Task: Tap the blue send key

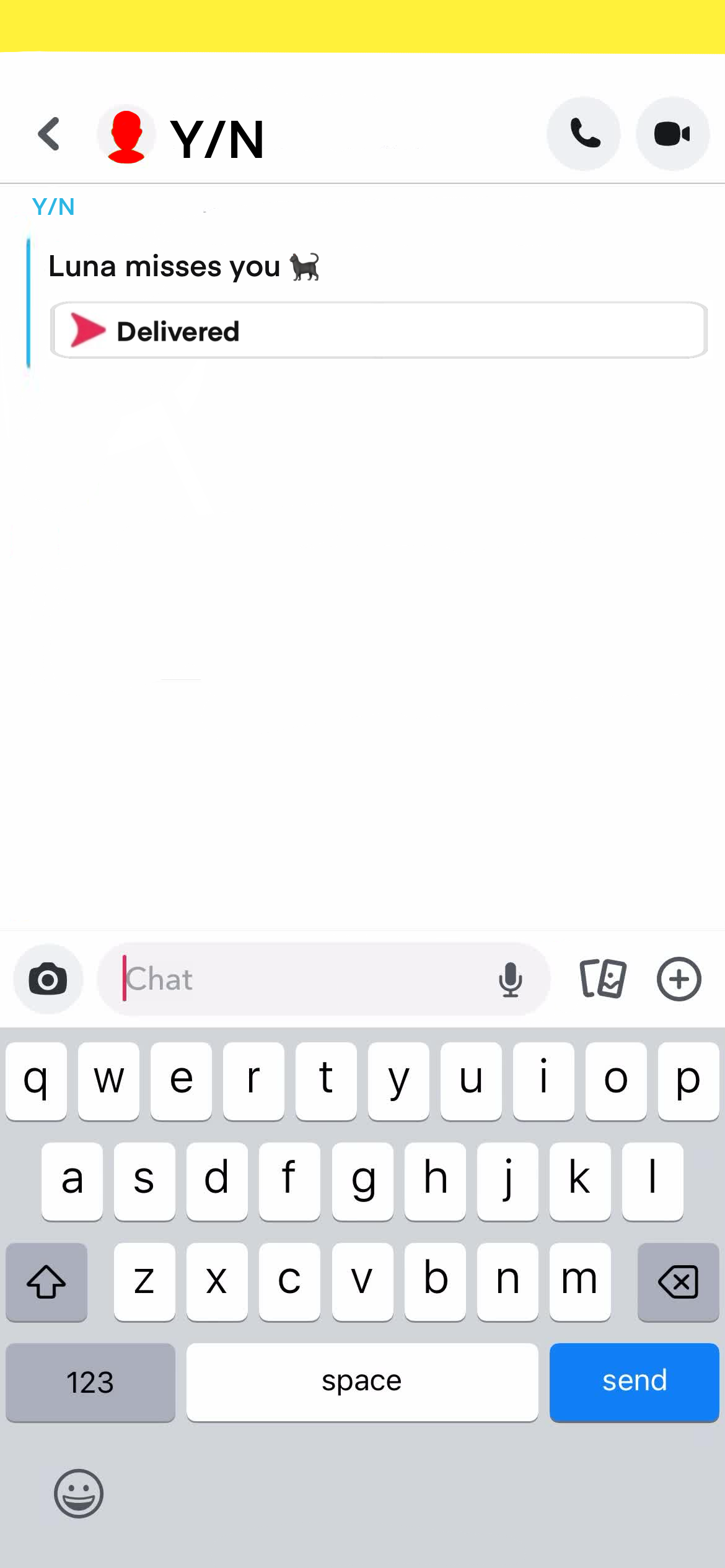Action: pyautogui.click(x=634, y=1381)
